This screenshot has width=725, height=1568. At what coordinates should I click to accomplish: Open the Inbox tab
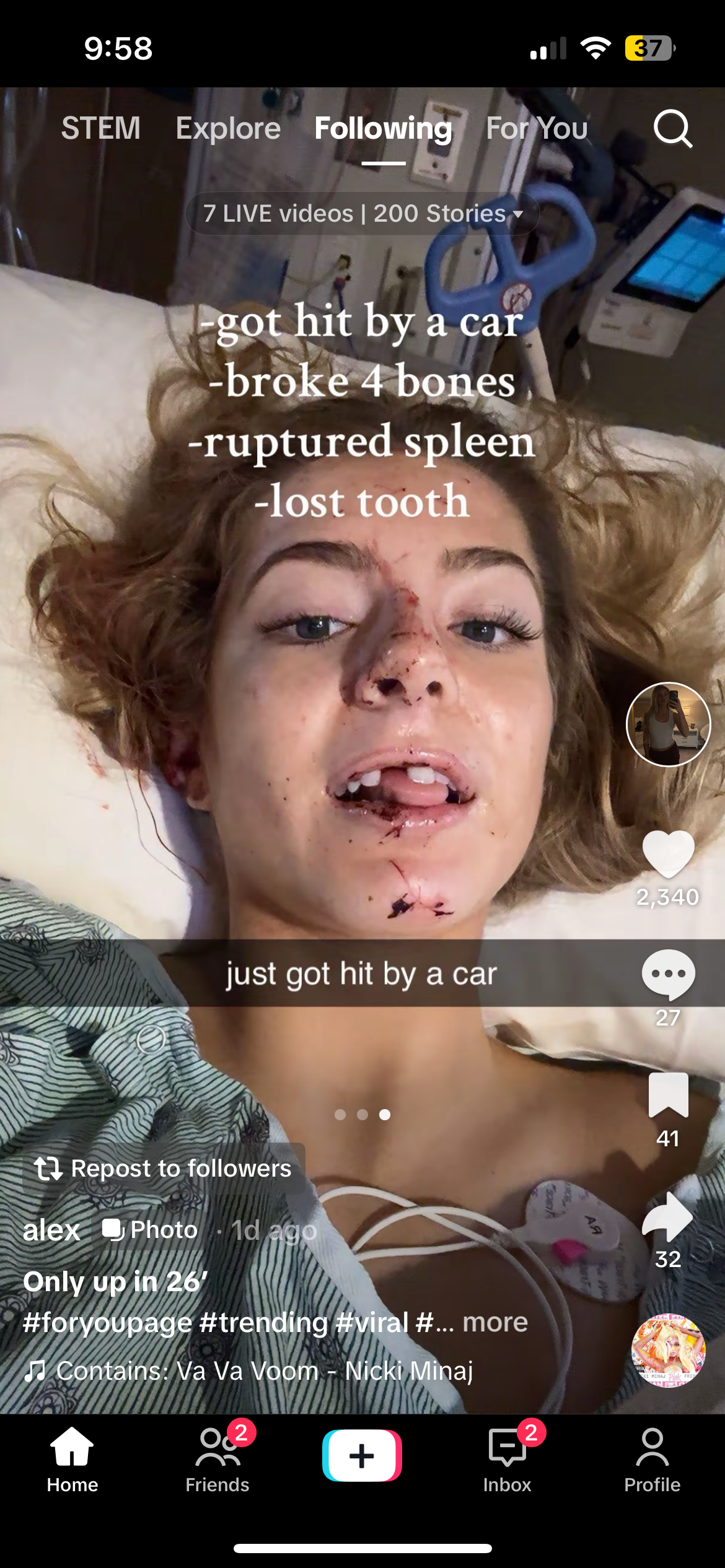pos(507,1458)
